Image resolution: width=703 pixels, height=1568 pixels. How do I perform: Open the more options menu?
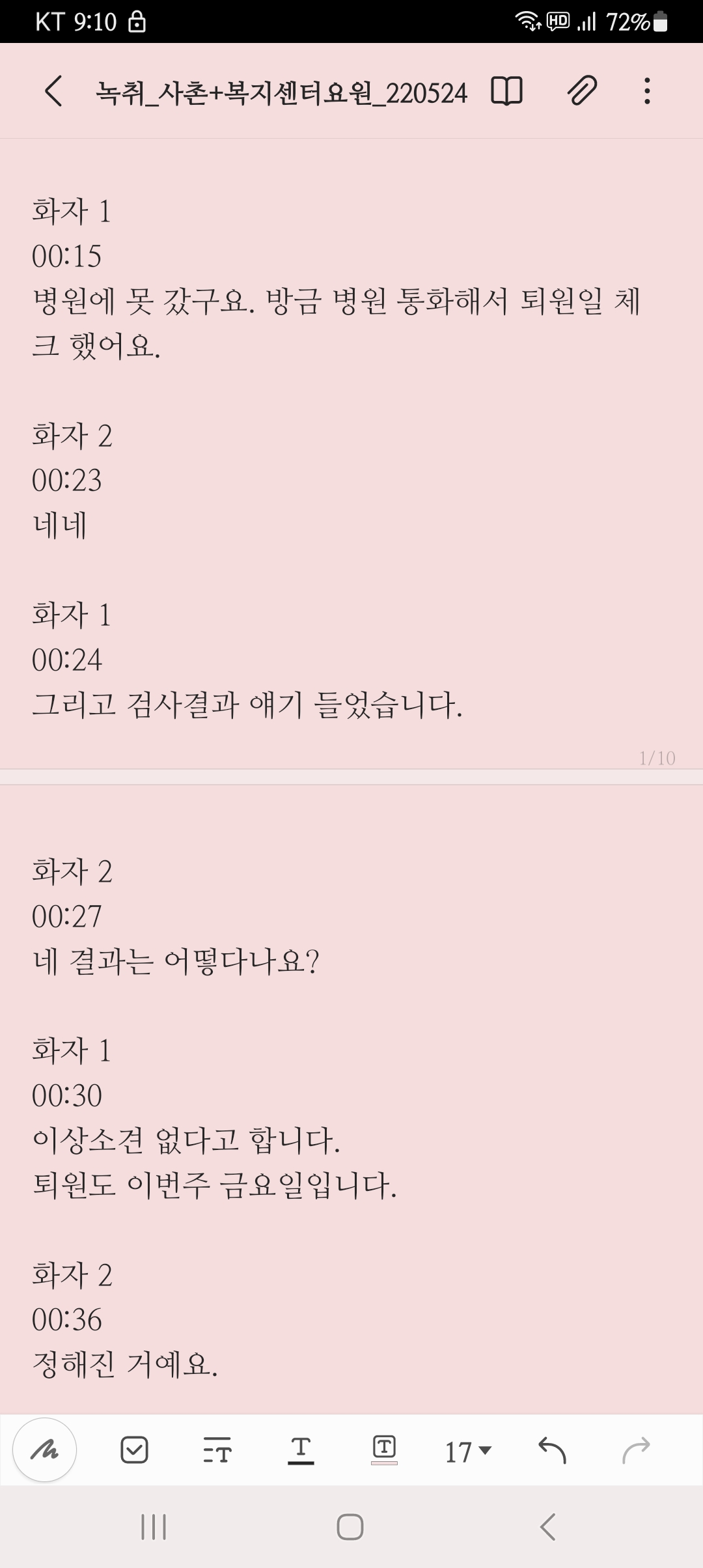646,91
